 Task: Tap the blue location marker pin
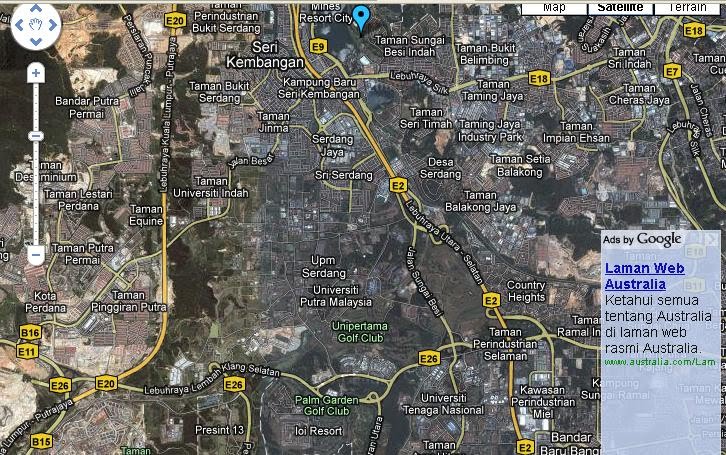pos(361,17)
